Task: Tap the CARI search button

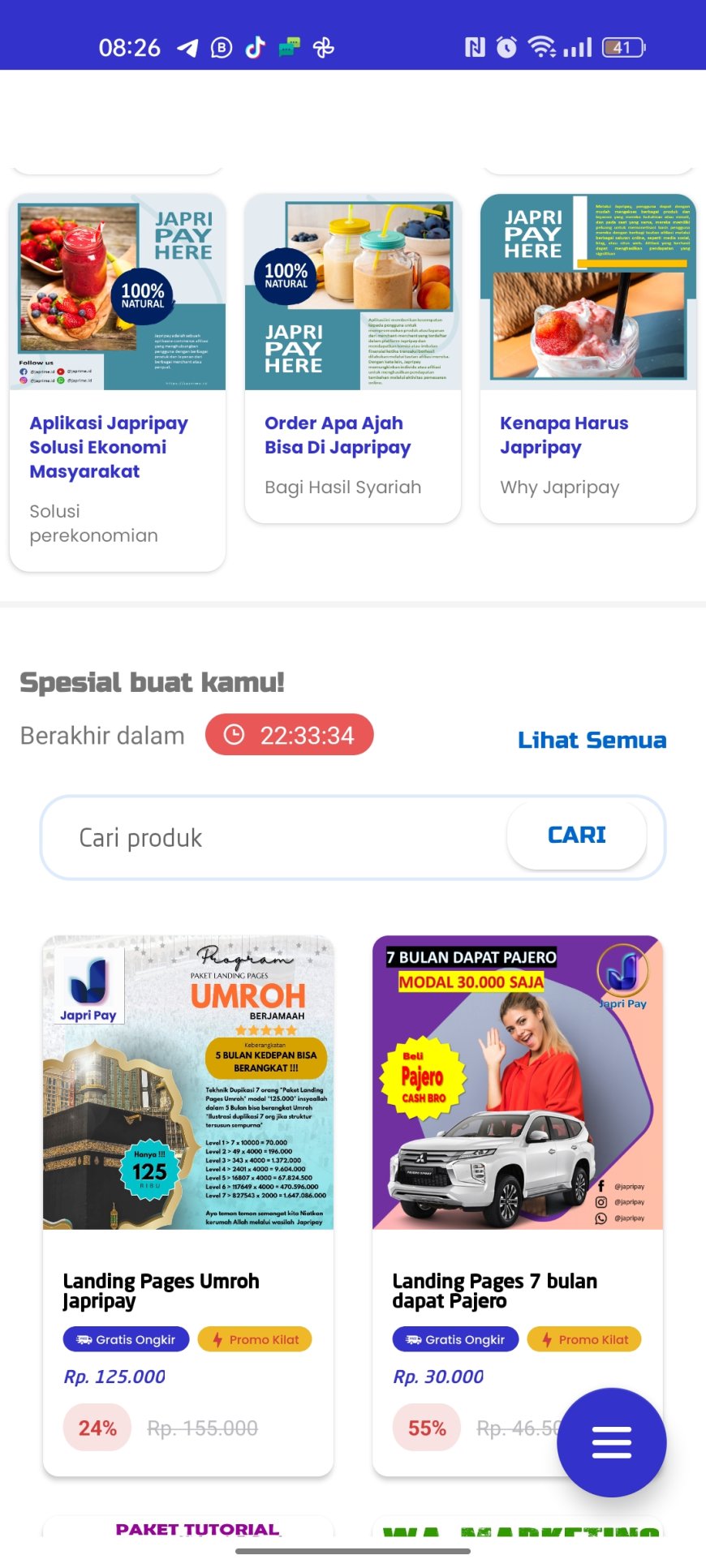Action: coord(576,836)
